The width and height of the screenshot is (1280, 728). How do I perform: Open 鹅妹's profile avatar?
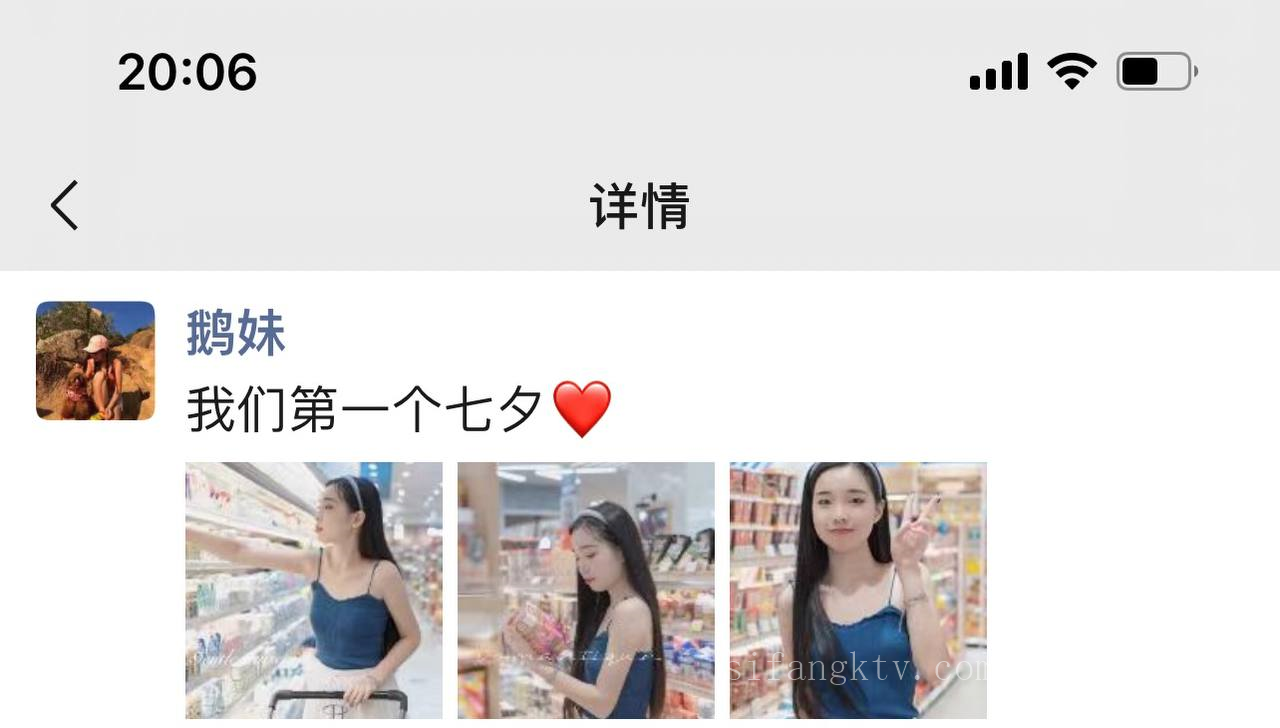96,361
